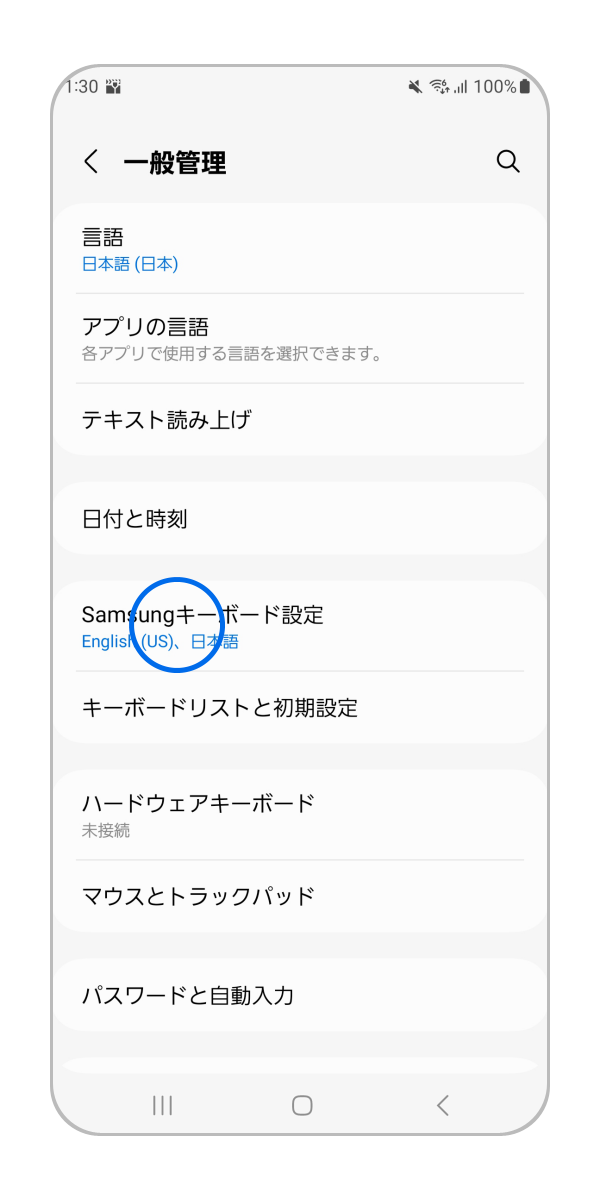This screenshot has width=600, height=1200.
Task: Open アプリの言語 settings
Action: click(300, 338)
